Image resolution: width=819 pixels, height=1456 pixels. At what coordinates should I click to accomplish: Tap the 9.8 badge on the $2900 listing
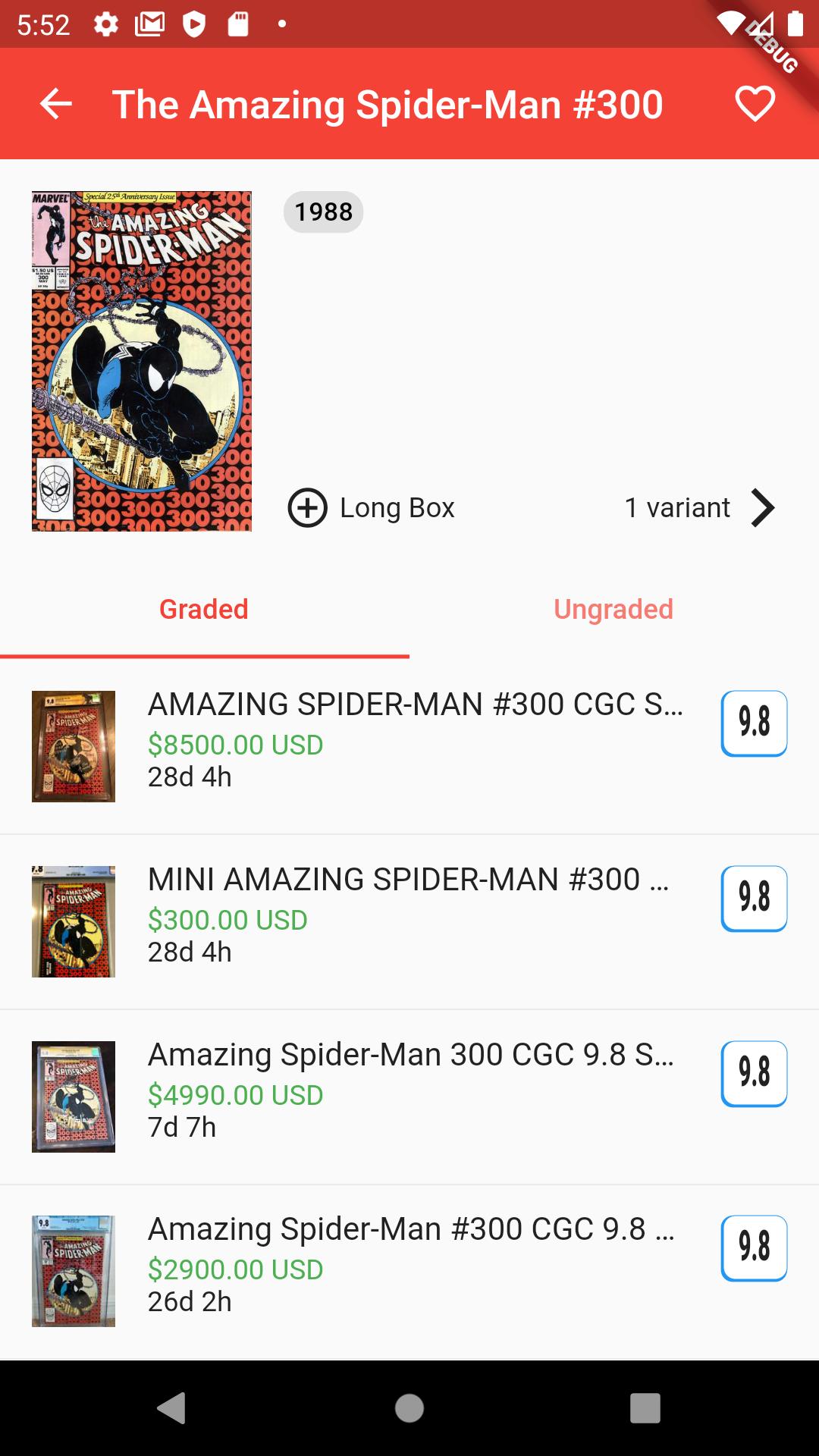click(x=754, y=1246)
